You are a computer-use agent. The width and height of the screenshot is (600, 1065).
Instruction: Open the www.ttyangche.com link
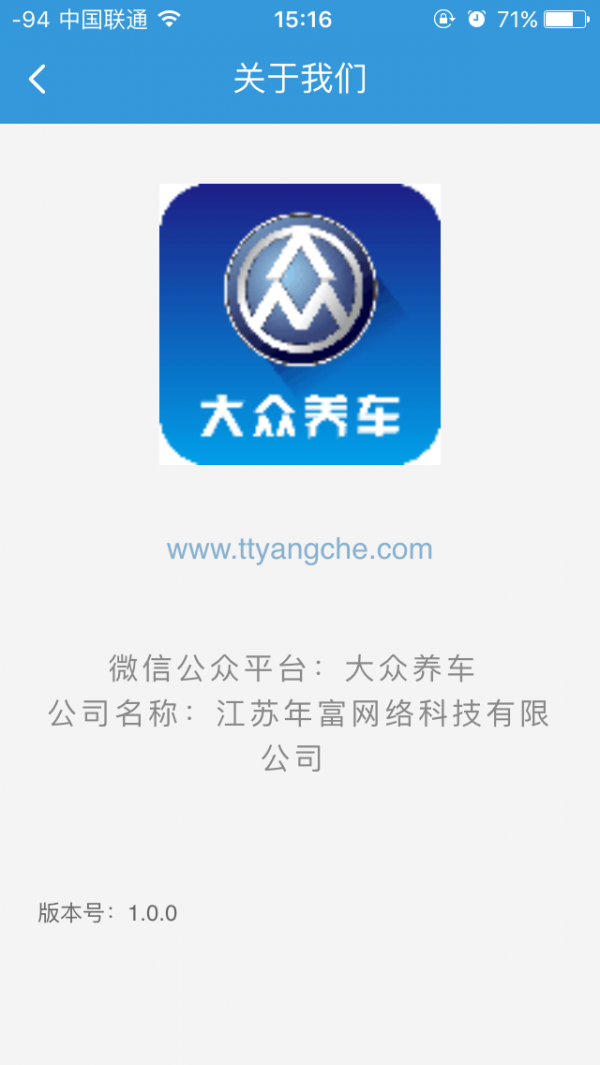click(300, 549)
